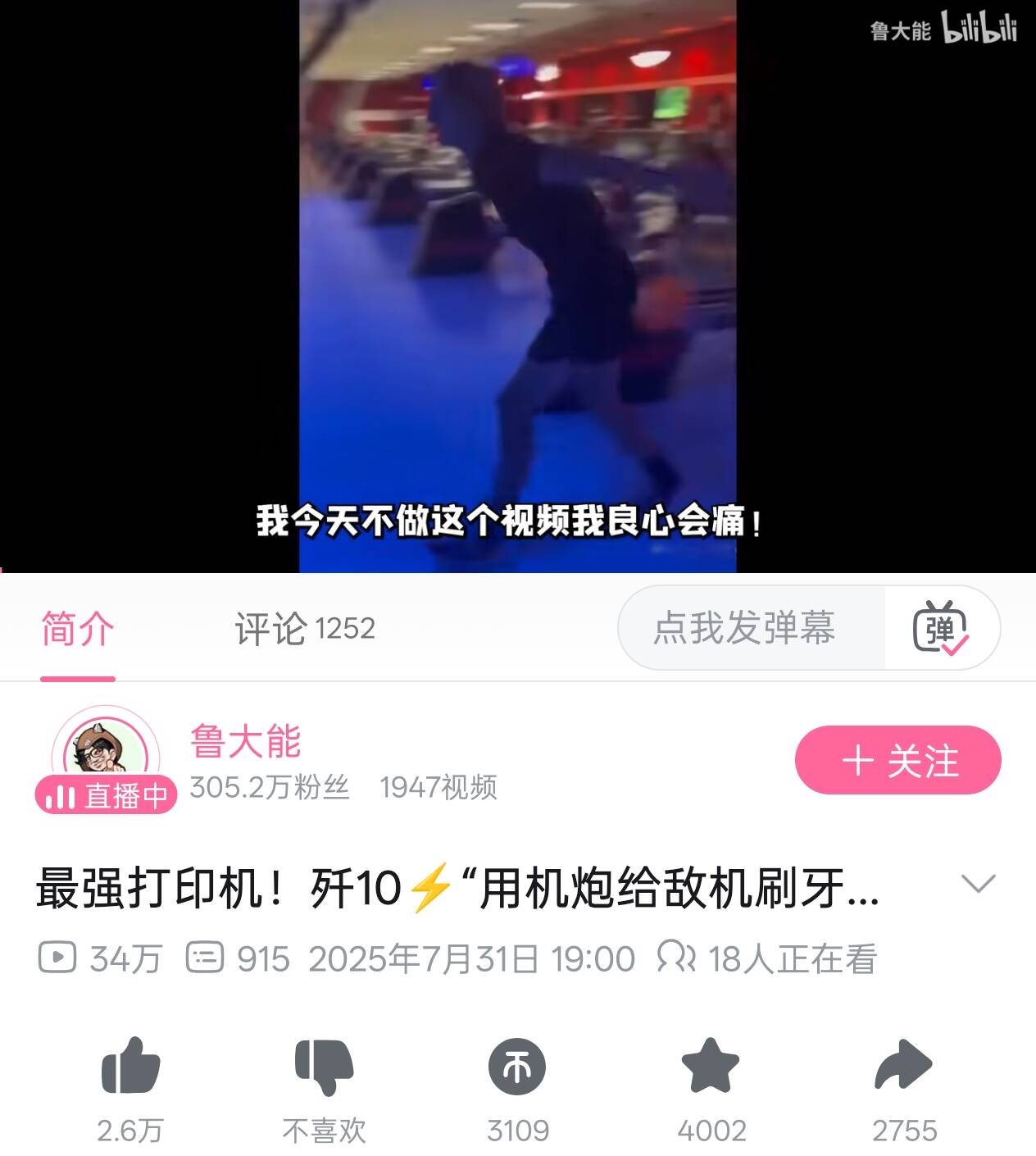Add video to favorites
Viewport: 1036px width, 1156px height.
pyautogui.click(x=711, y=1067)
